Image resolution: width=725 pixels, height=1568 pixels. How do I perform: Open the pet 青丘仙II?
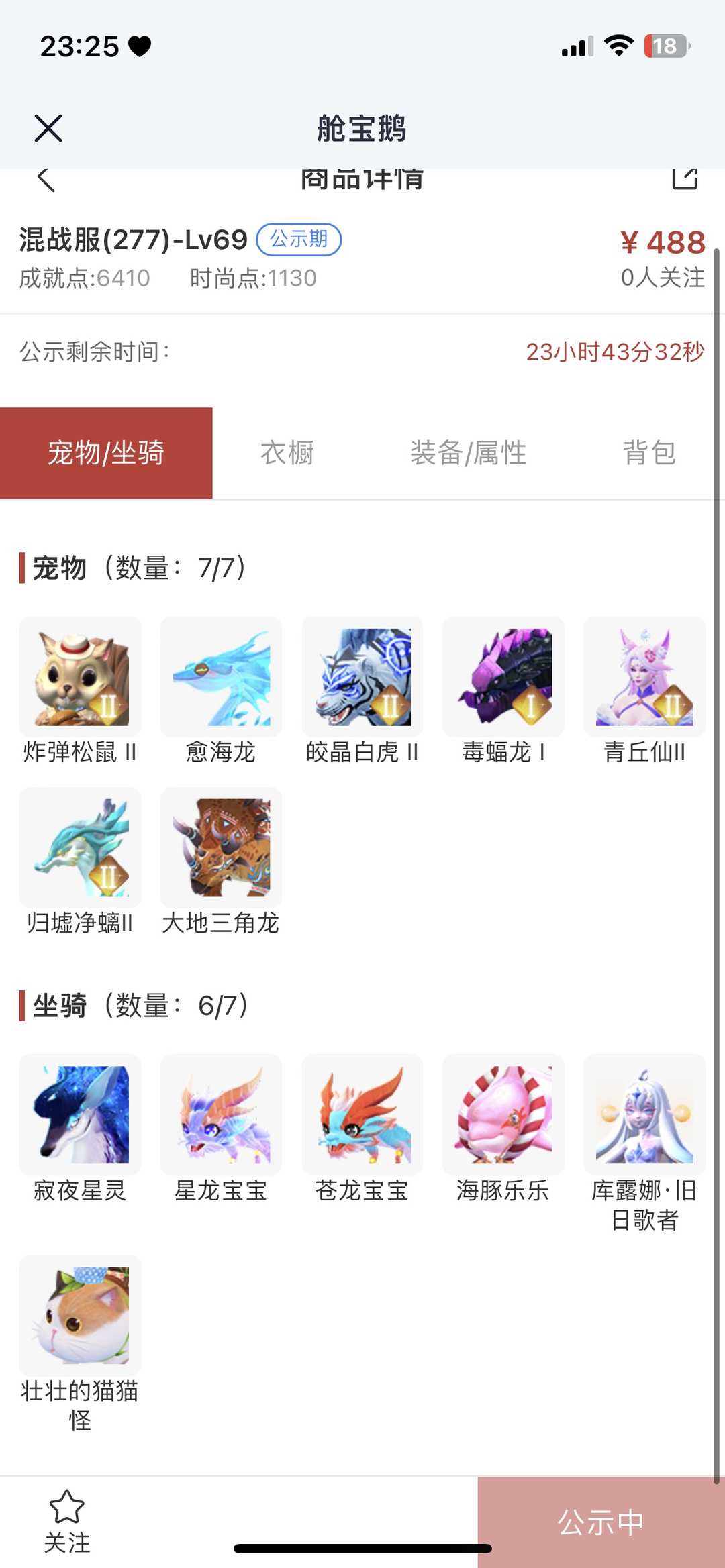click(644, 677)
